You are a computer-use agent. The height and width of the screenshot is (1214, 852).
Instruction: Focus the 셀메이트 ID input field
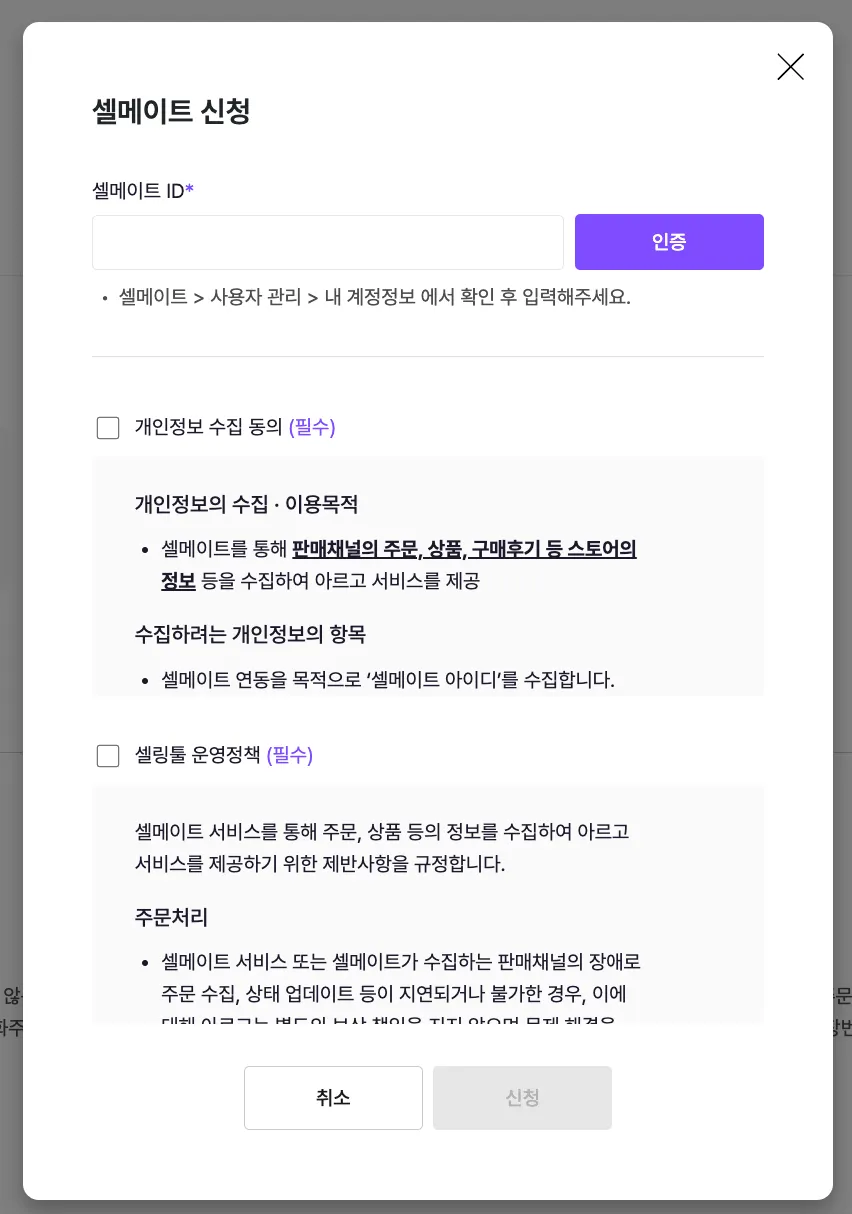(328, 242)
